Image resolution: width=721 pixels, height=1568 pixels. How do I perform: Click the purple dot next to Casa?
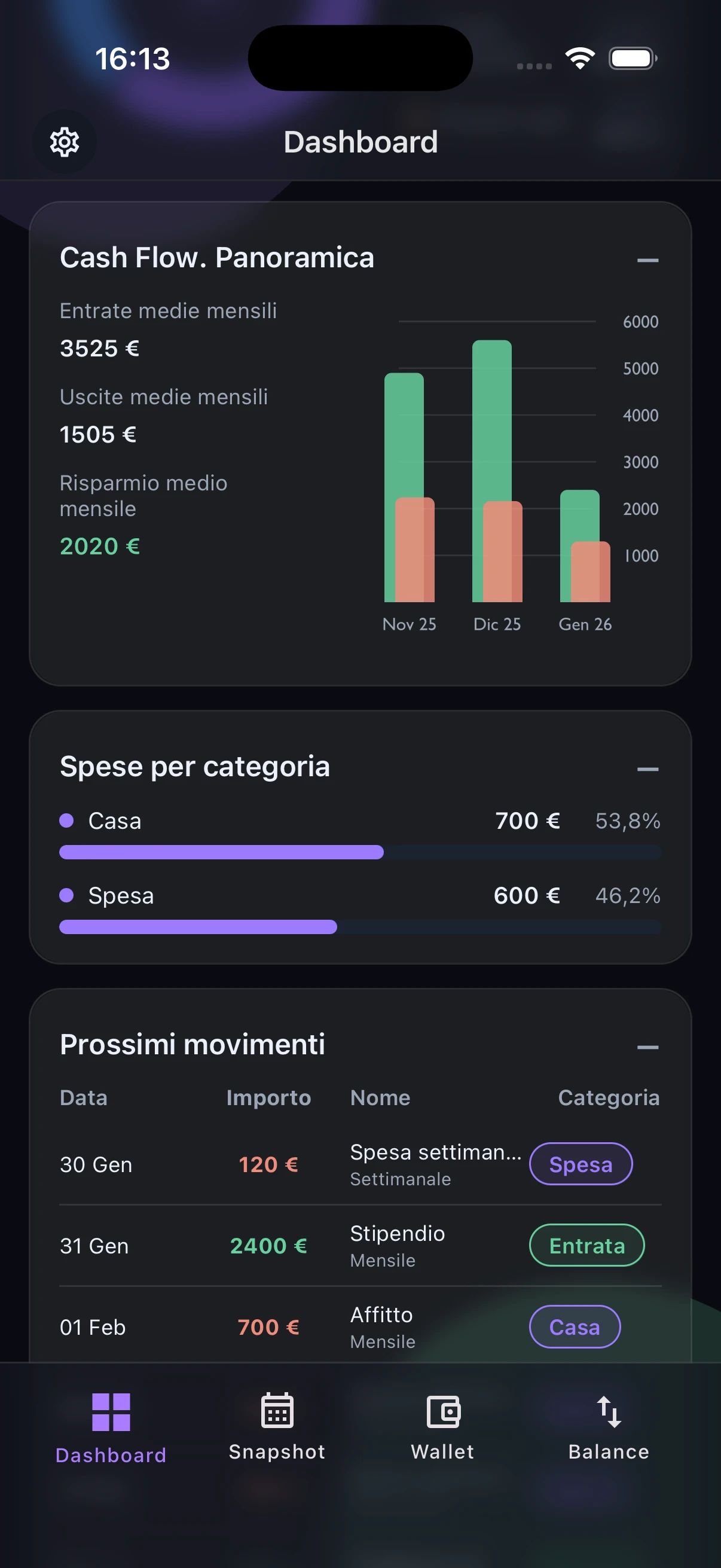click(x=68, y=820)
